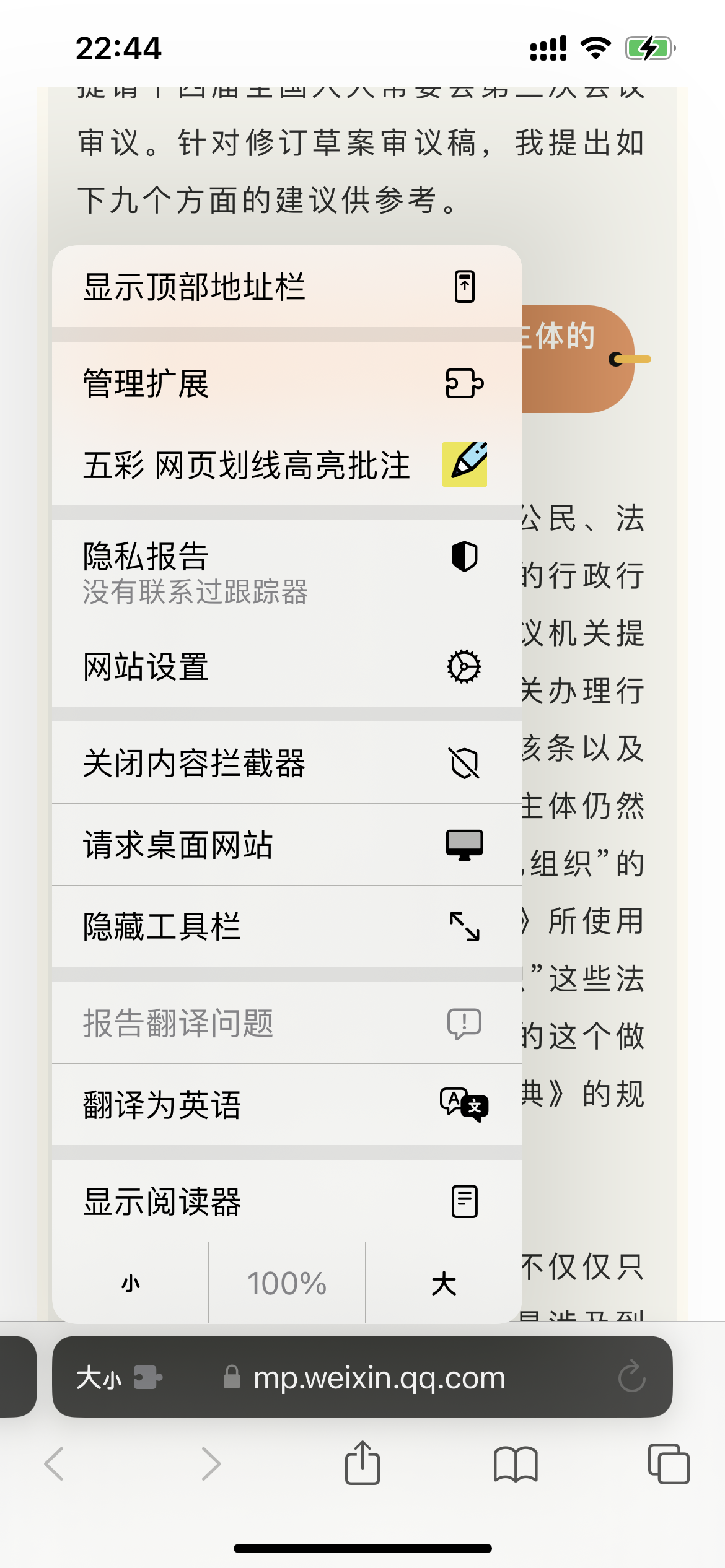Tap 关闭内容拦截器 to turn off content blockers

287,762
